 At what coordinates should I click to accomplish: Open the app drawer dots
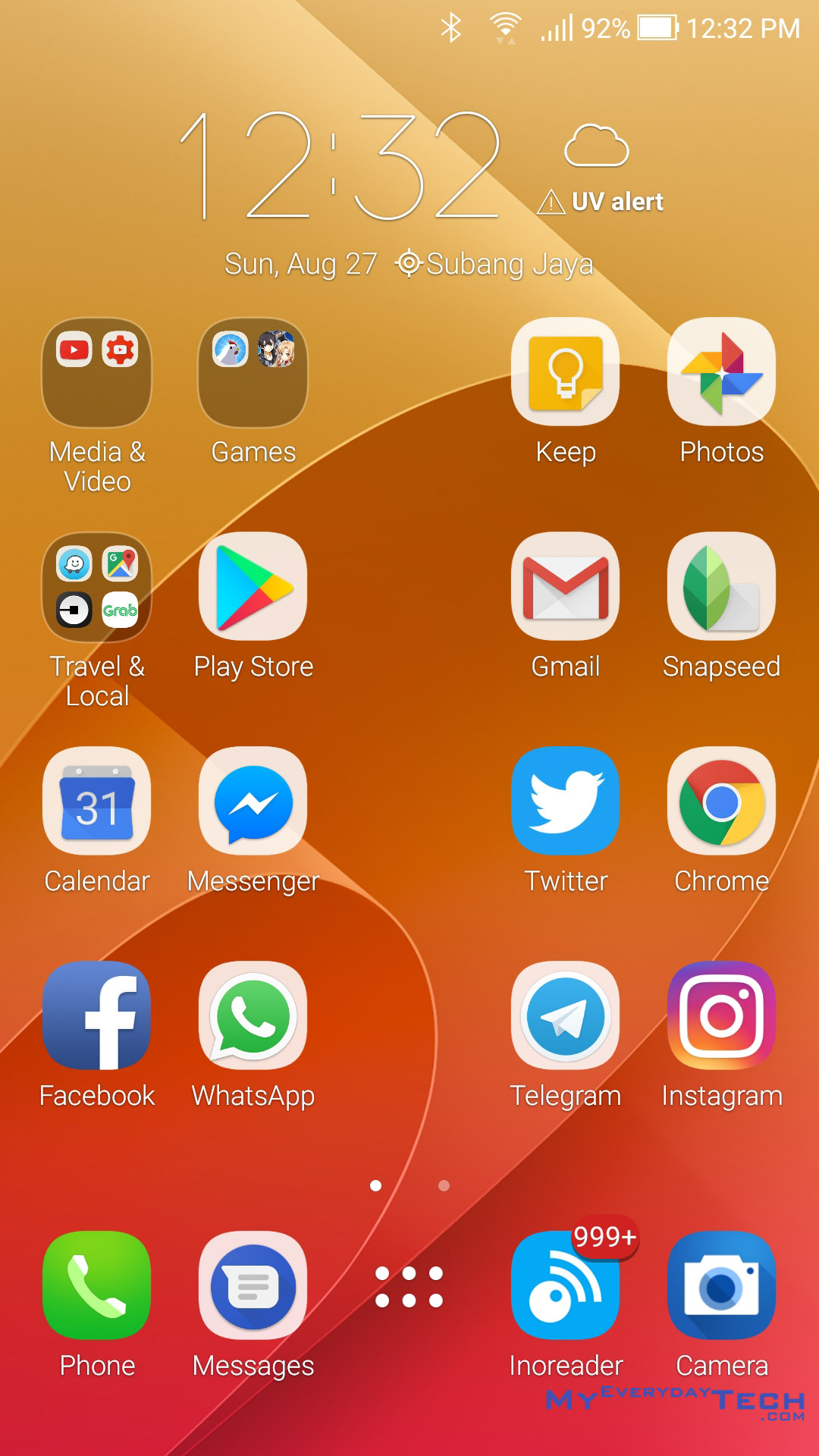409,1287
